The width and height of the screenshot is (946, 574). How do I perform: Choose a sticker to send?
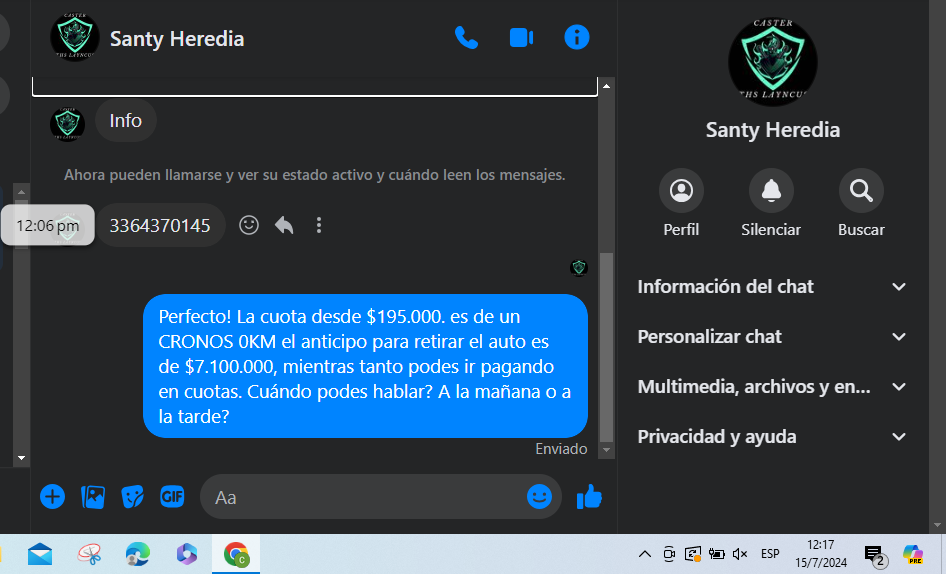133,496
